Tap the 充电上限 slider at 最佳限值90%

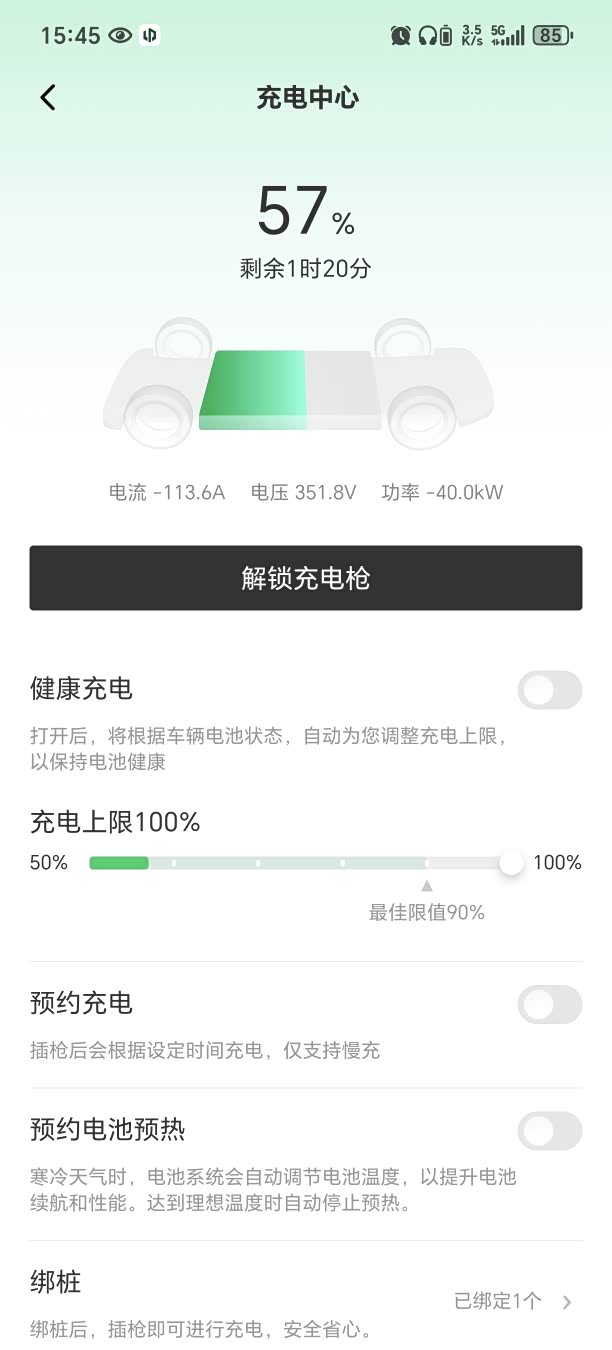[427, 863]
